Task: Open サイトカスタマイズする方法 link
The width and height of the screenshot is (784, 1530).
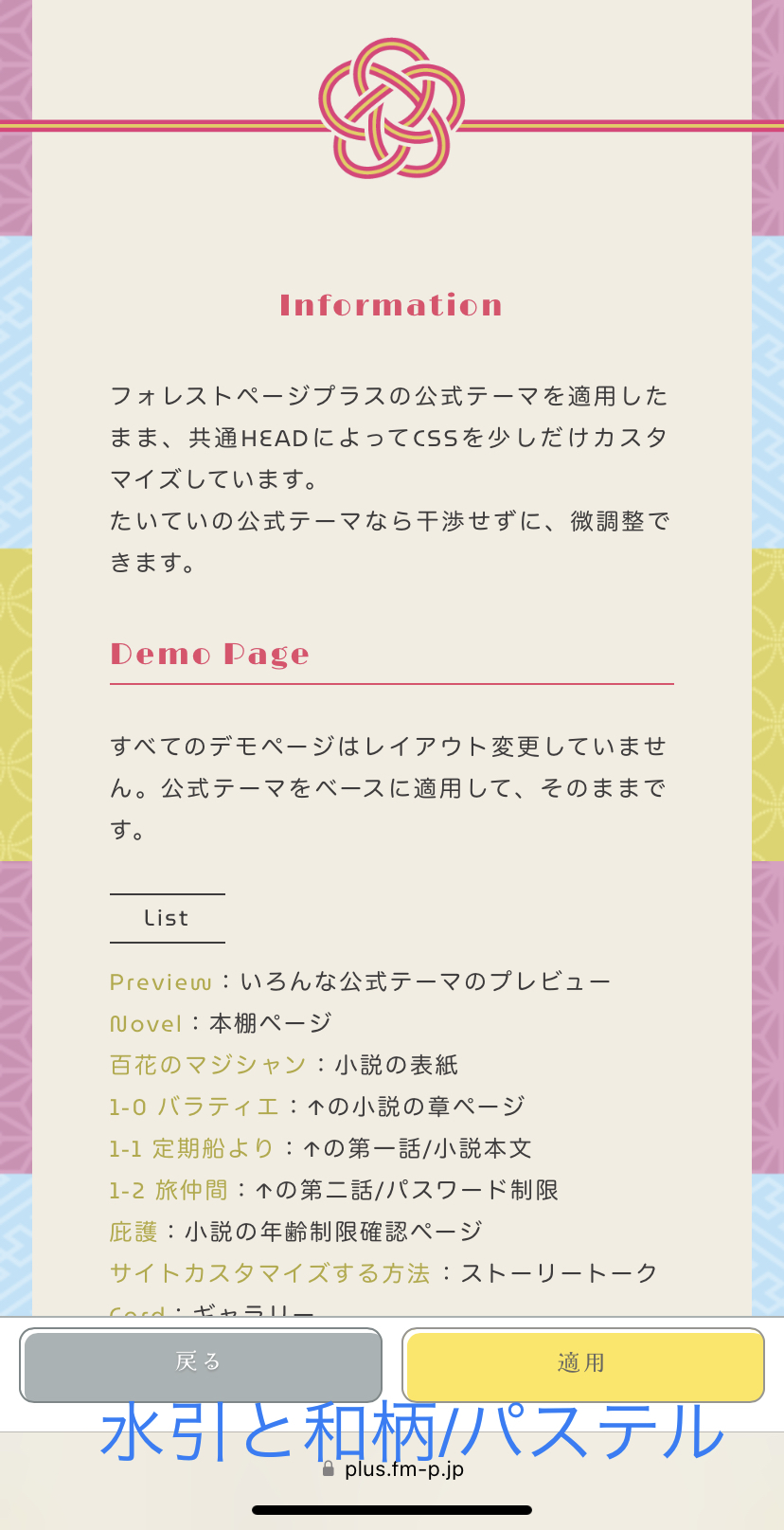Action: pyautogui.click(x=270, y=1273)
